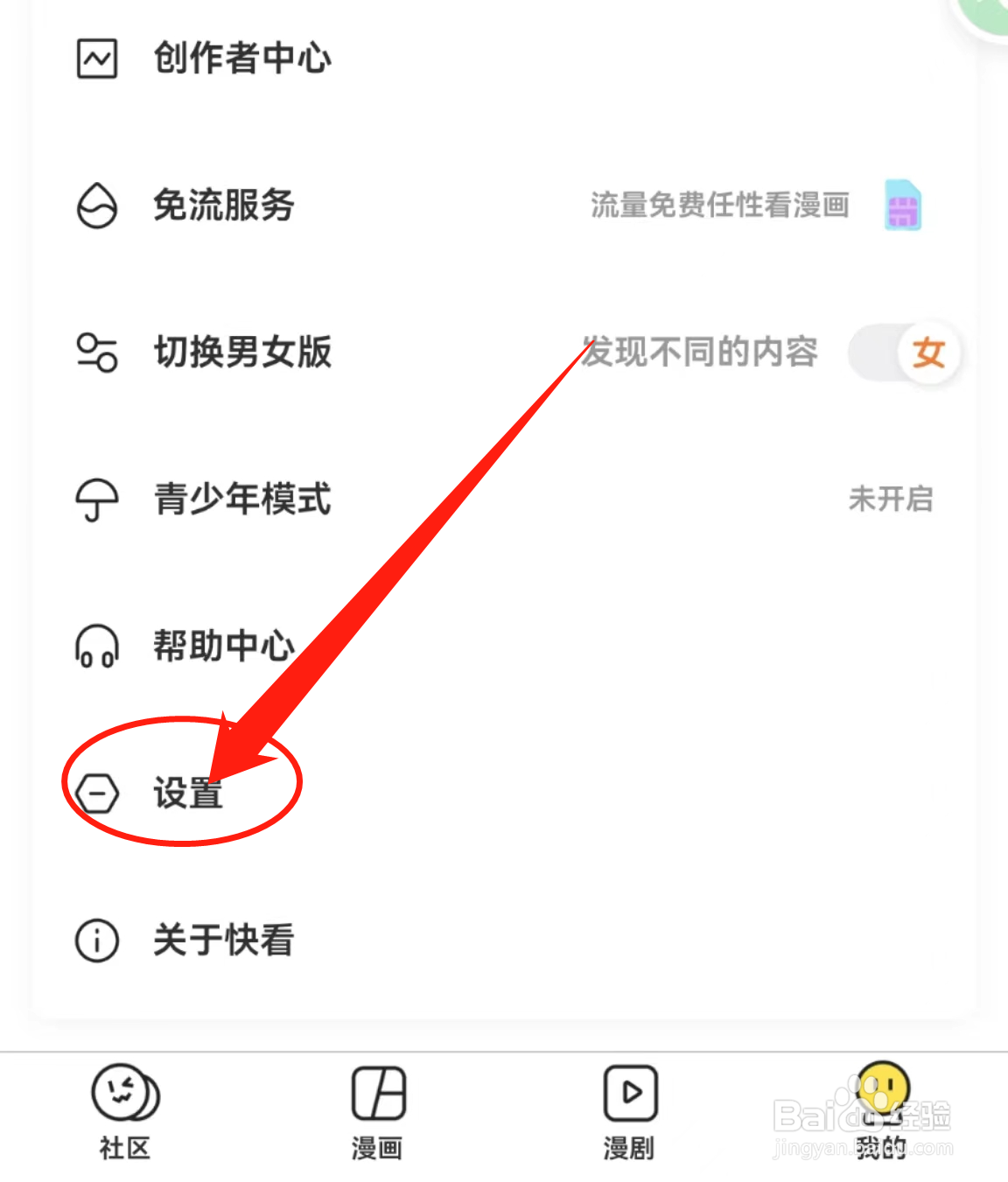The image size is (1008, 1182).
Task: Open 帮助中心
Action: click(x=503, y=647)
